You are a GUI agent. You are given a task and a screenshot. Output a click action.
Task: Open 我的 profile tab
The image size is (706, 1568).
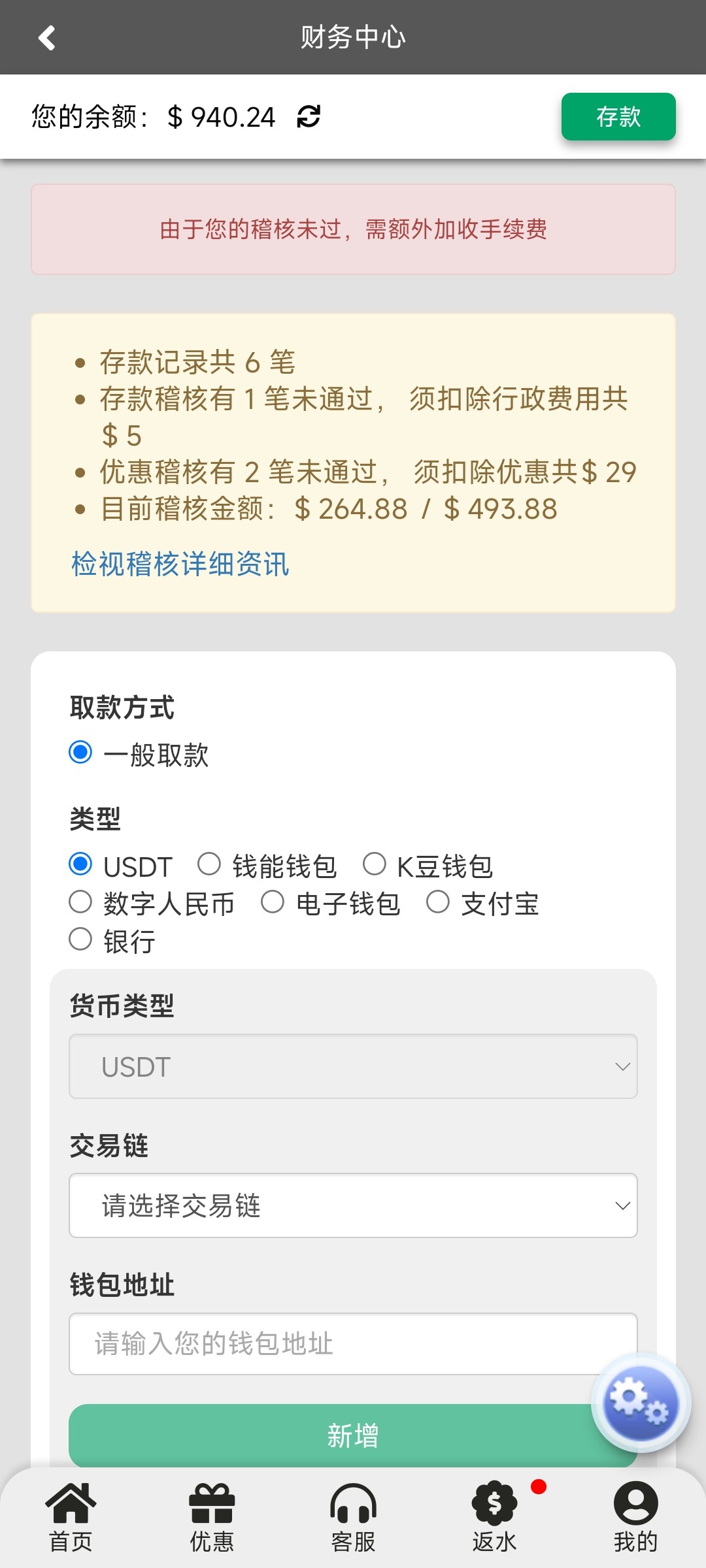[x=635, y=1517]
